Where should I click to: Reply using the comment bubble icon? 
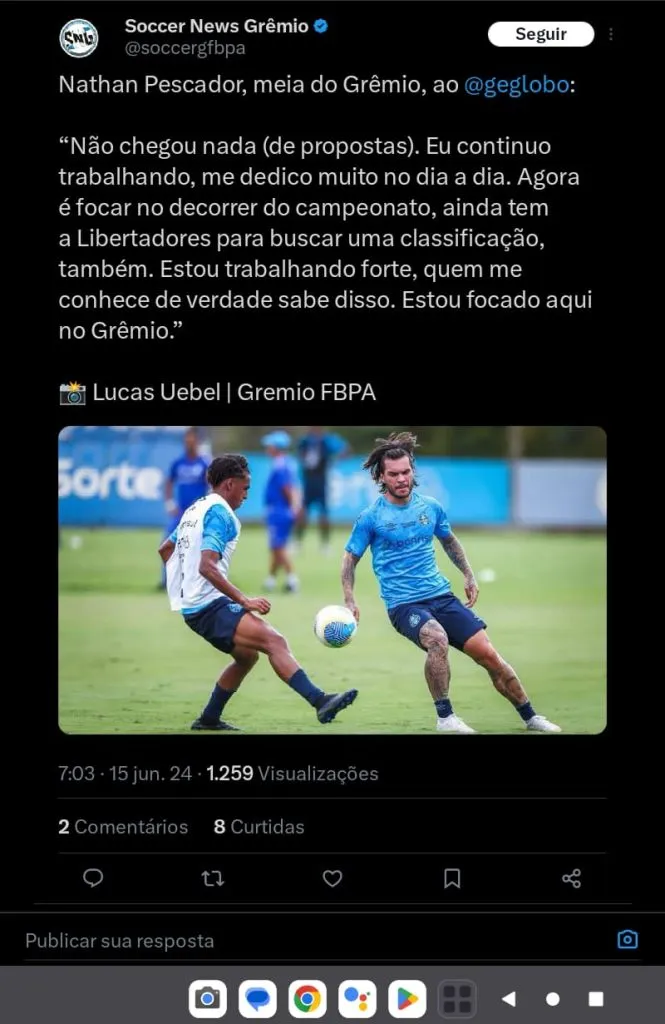[x=93, y=878]
